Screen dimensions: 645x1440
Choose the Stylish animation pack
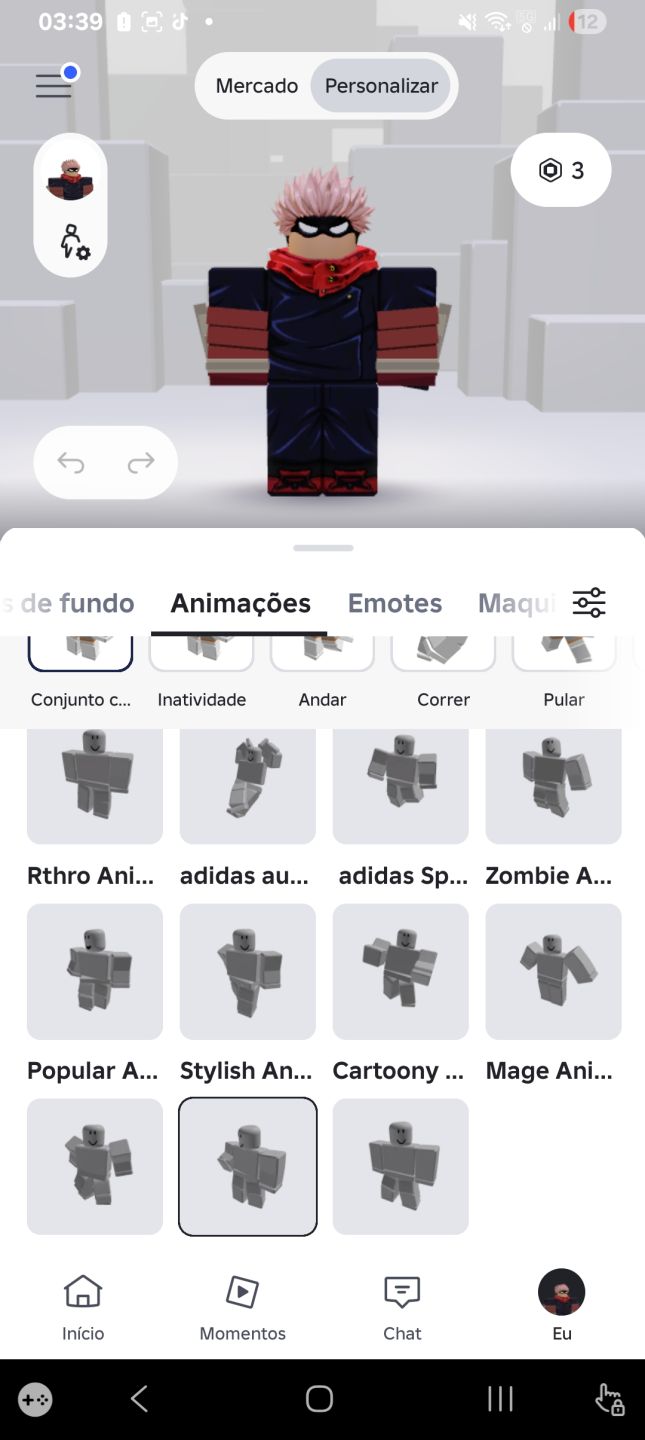click(x=248, y=994)
